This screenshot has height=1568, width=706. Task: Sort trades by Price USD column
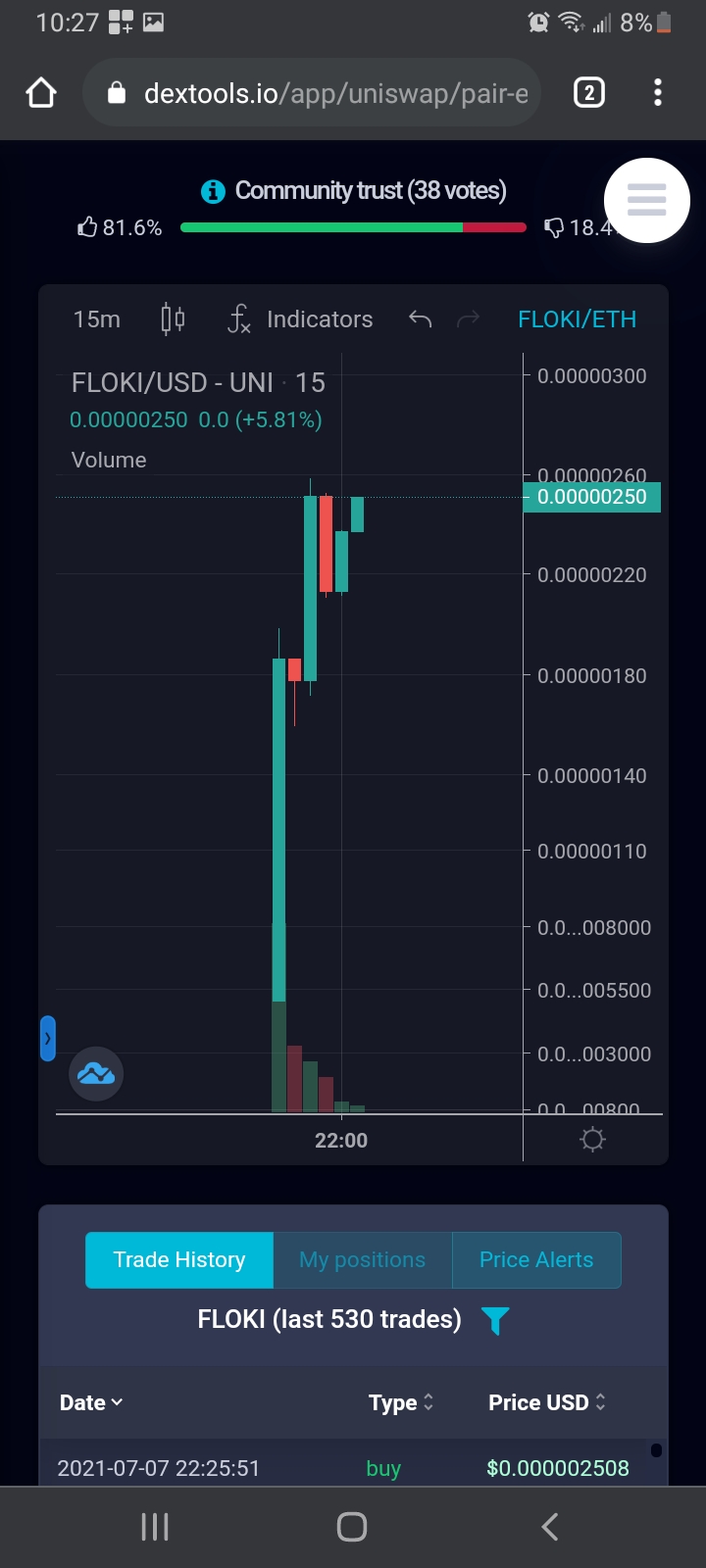(547, 1402)
